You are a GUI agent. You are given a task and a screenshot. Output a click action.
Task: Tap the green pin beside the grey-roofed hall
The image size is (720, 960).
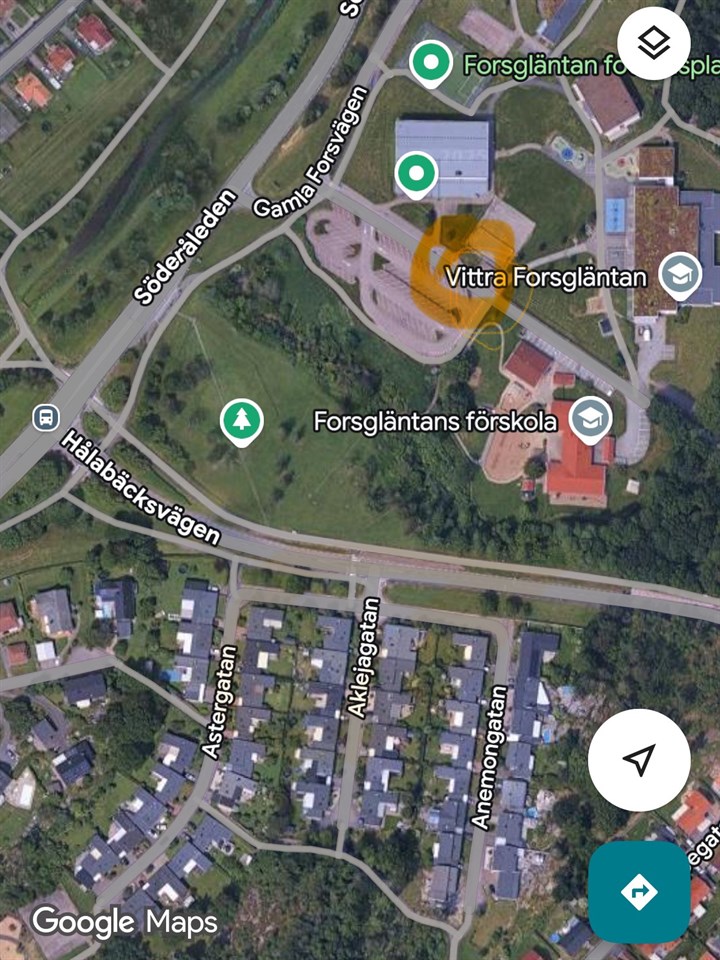pos(415,175)
